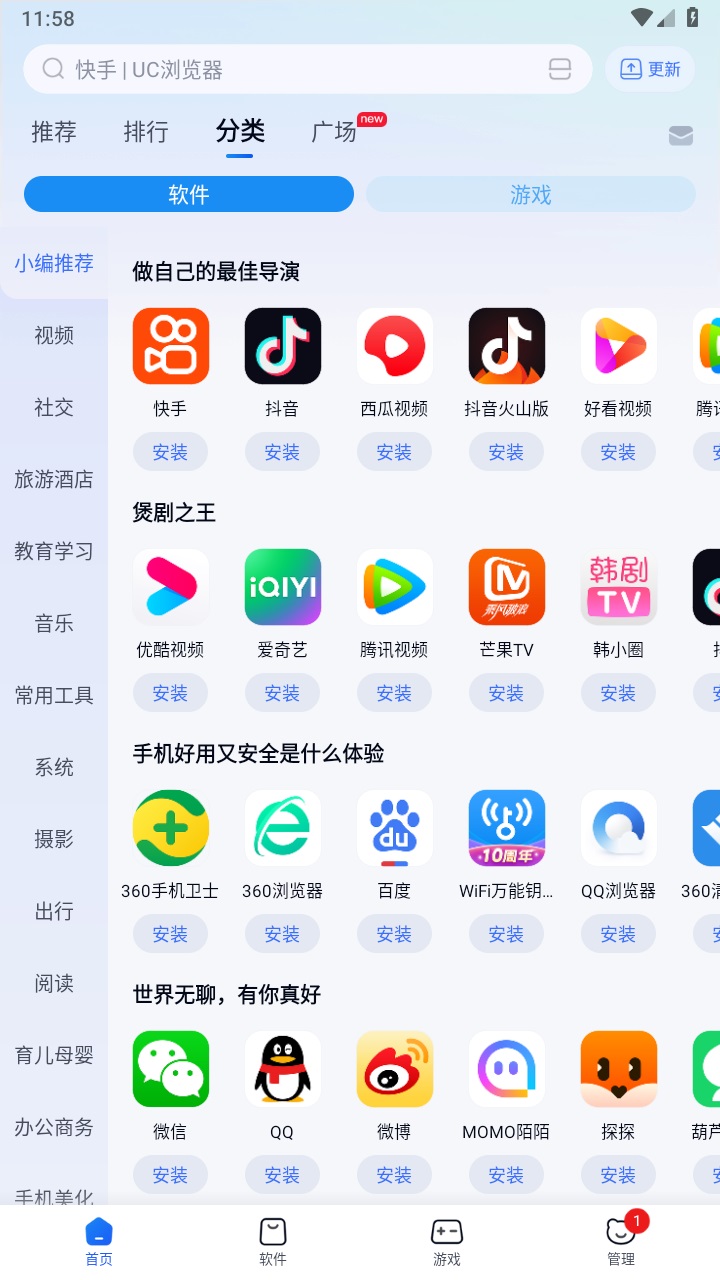
Task: Tap the scan icon in search bar
Action: coord(560,69)
